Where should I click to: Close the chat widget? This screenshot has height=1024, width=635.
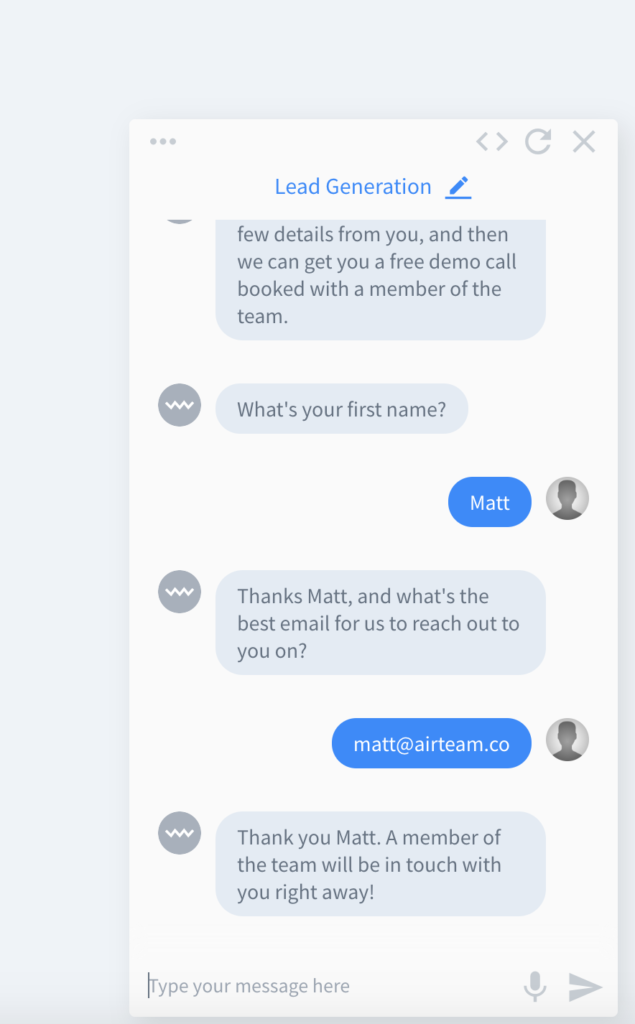coord(584,141)
